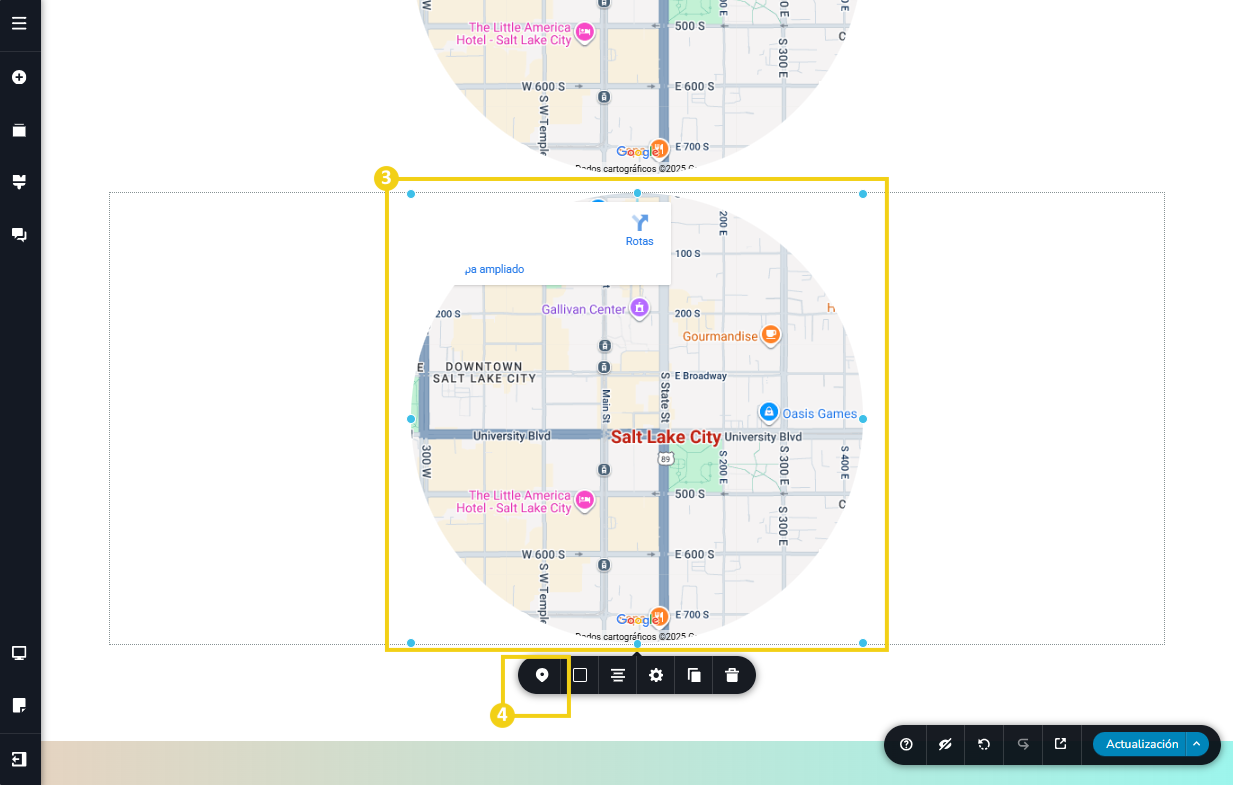Viewport: 1233px width, 785px height.
Task: Tap the Actualización button
Action: click(x=1141, y=744)
